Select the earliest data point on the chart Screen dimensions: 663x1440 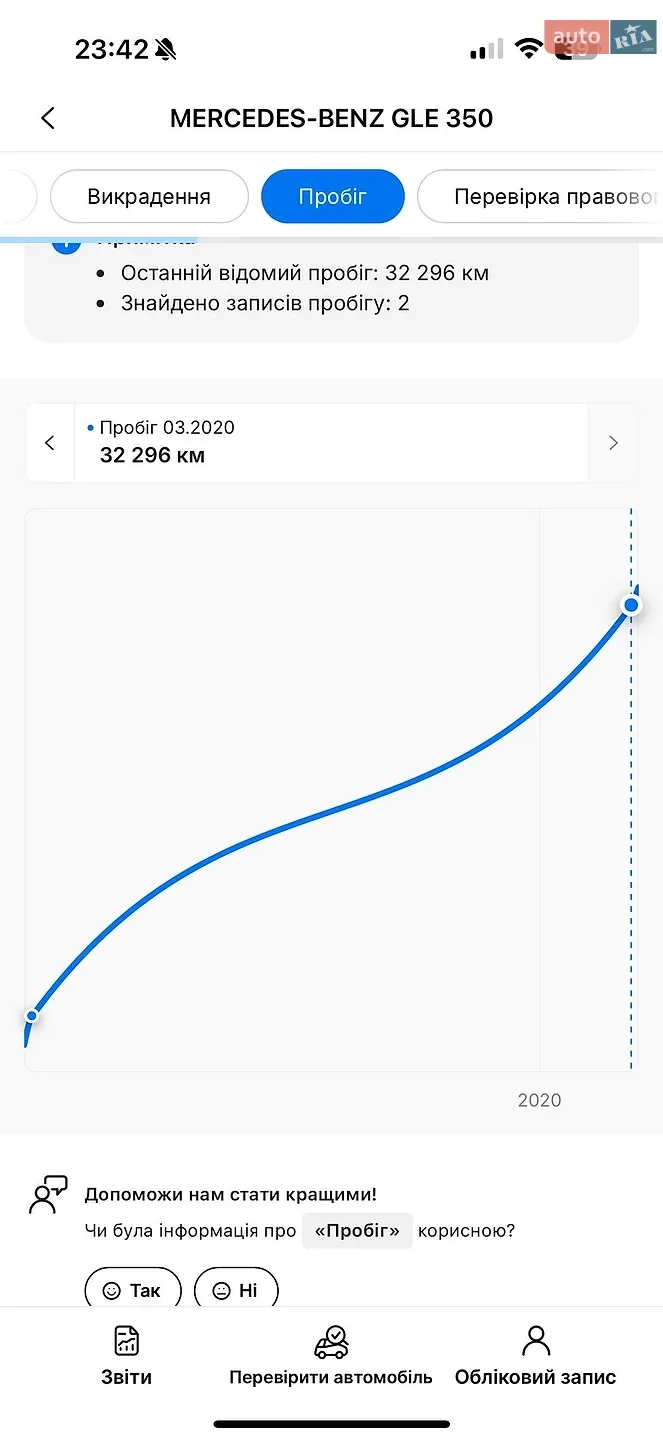(x=32, y=1015)
